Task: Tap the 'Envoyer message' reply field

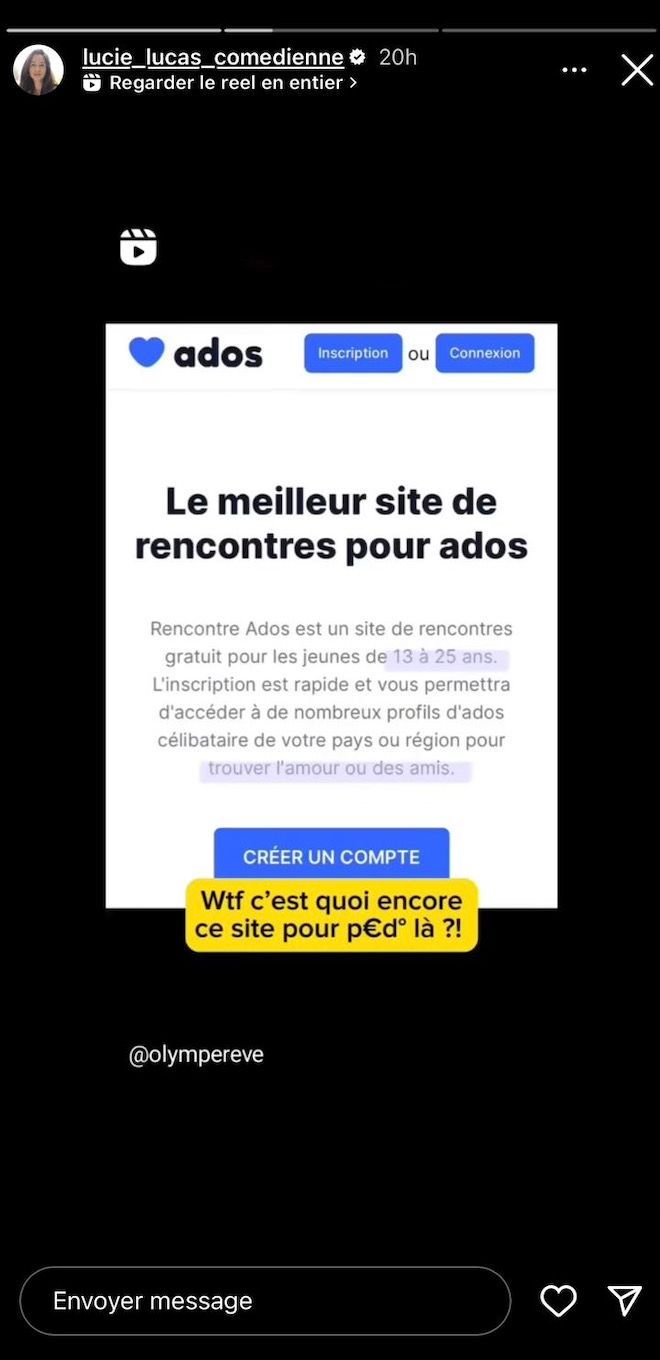Action: tap(265, 1301)
